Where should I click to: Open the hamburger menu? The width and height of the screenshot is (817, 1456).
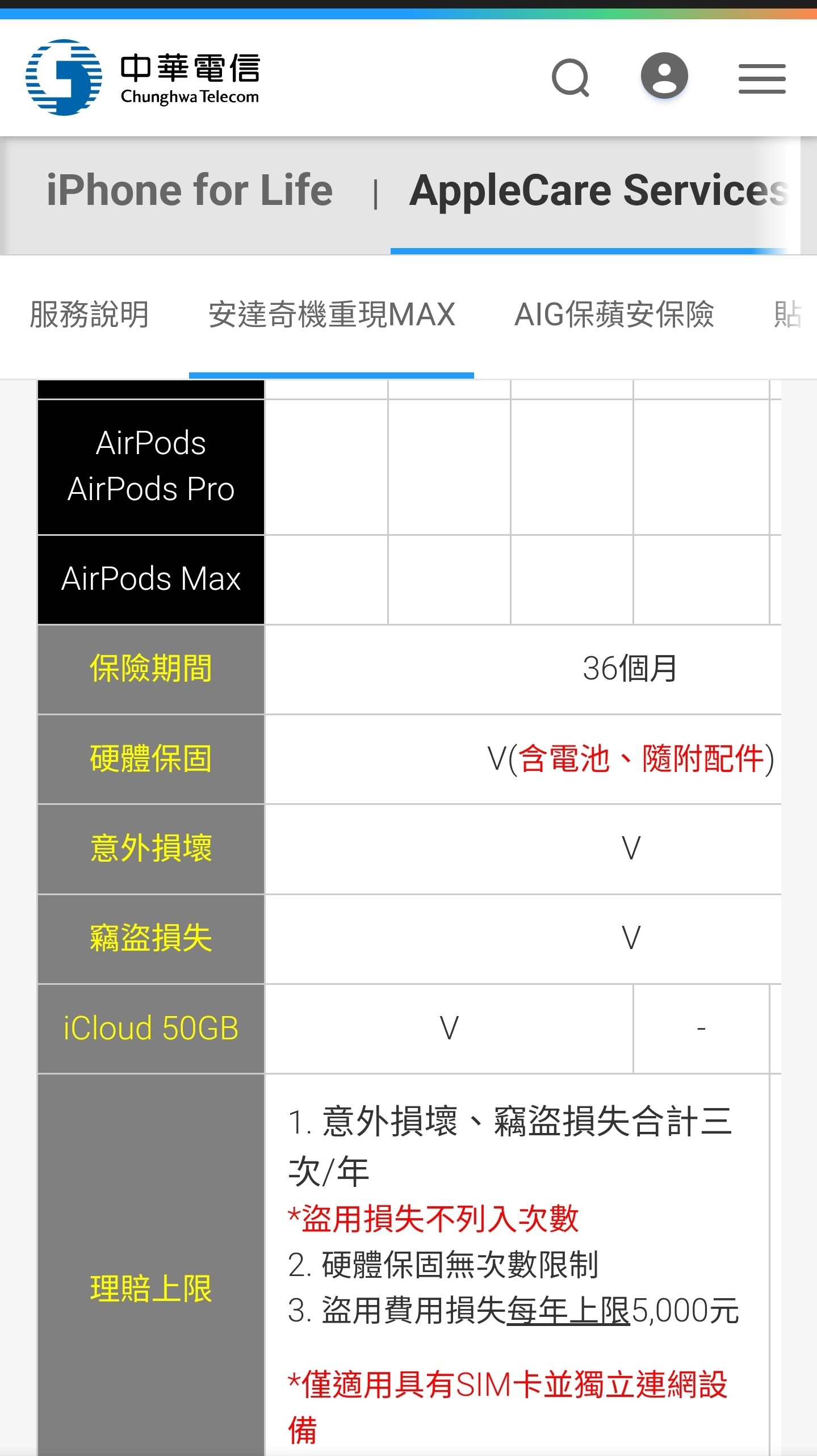pyautogui.click(x=762, y=78)
